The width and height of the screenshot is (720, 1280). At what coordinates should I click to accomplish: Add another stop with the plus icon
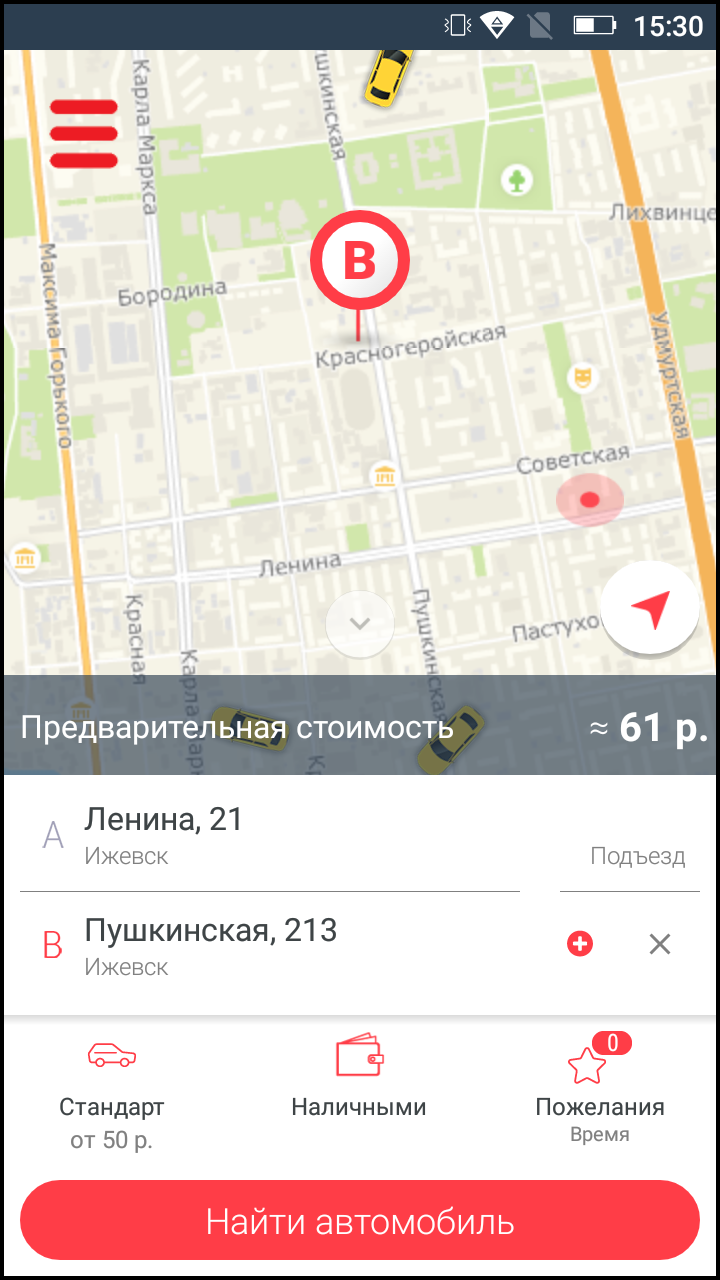(580, 944)
